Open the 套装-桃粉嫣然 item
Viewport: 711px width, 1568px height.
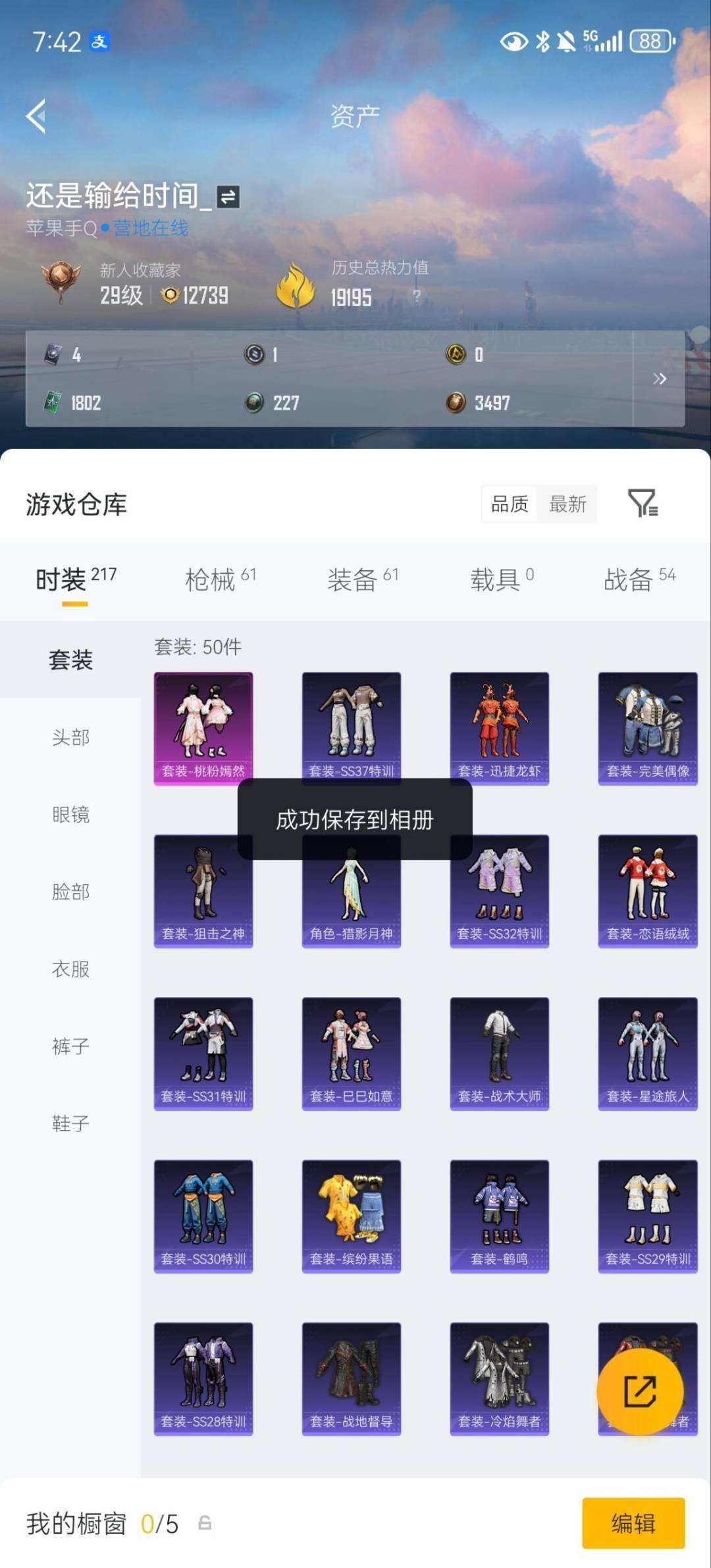coord(203,728)
